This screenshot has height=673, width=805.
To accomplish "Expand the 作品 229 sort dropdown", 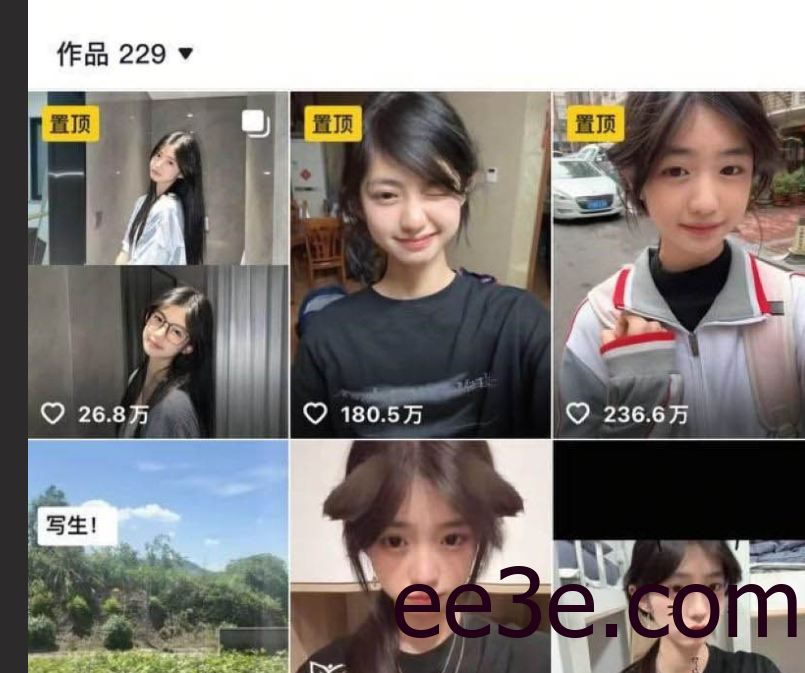I will 184,54.
